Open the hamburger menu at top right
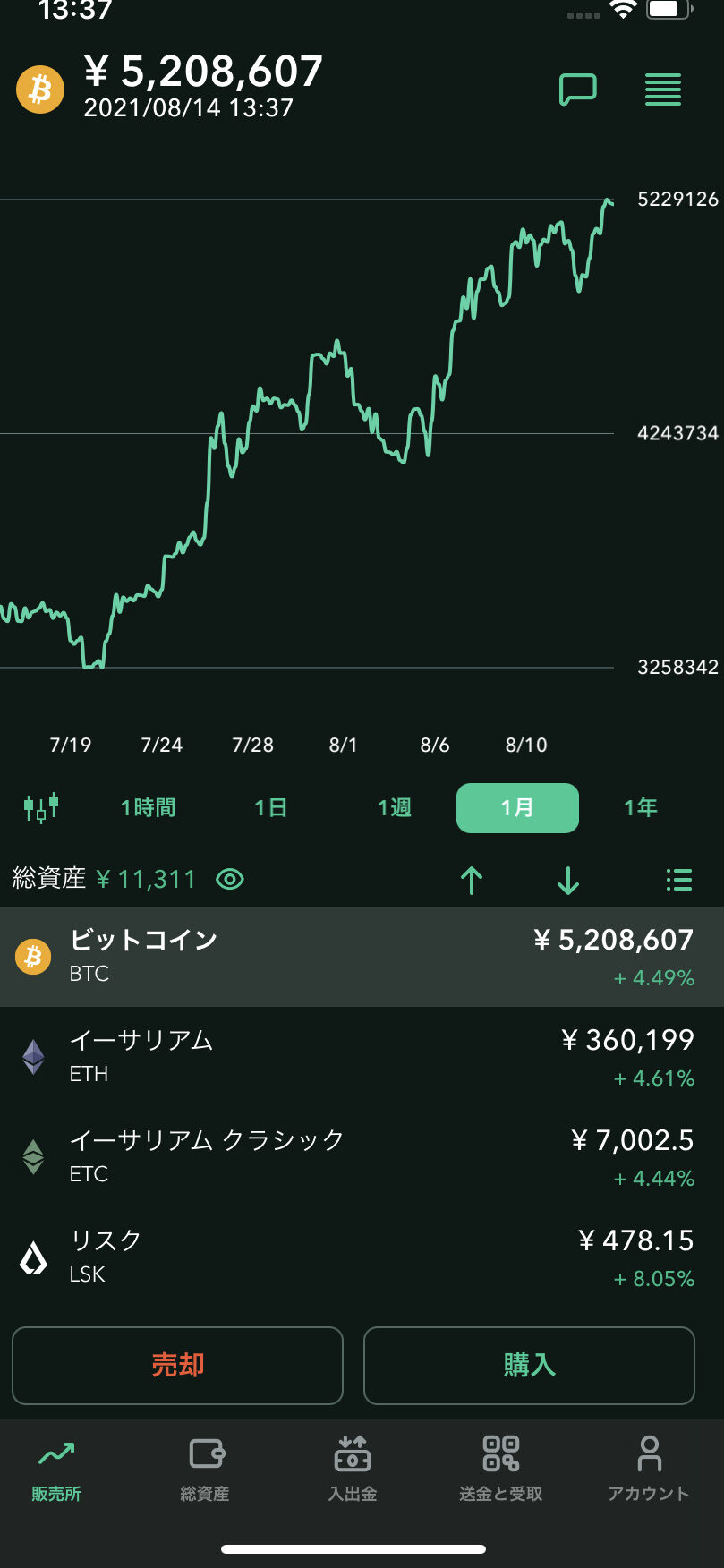 click(x=662, y=89)
